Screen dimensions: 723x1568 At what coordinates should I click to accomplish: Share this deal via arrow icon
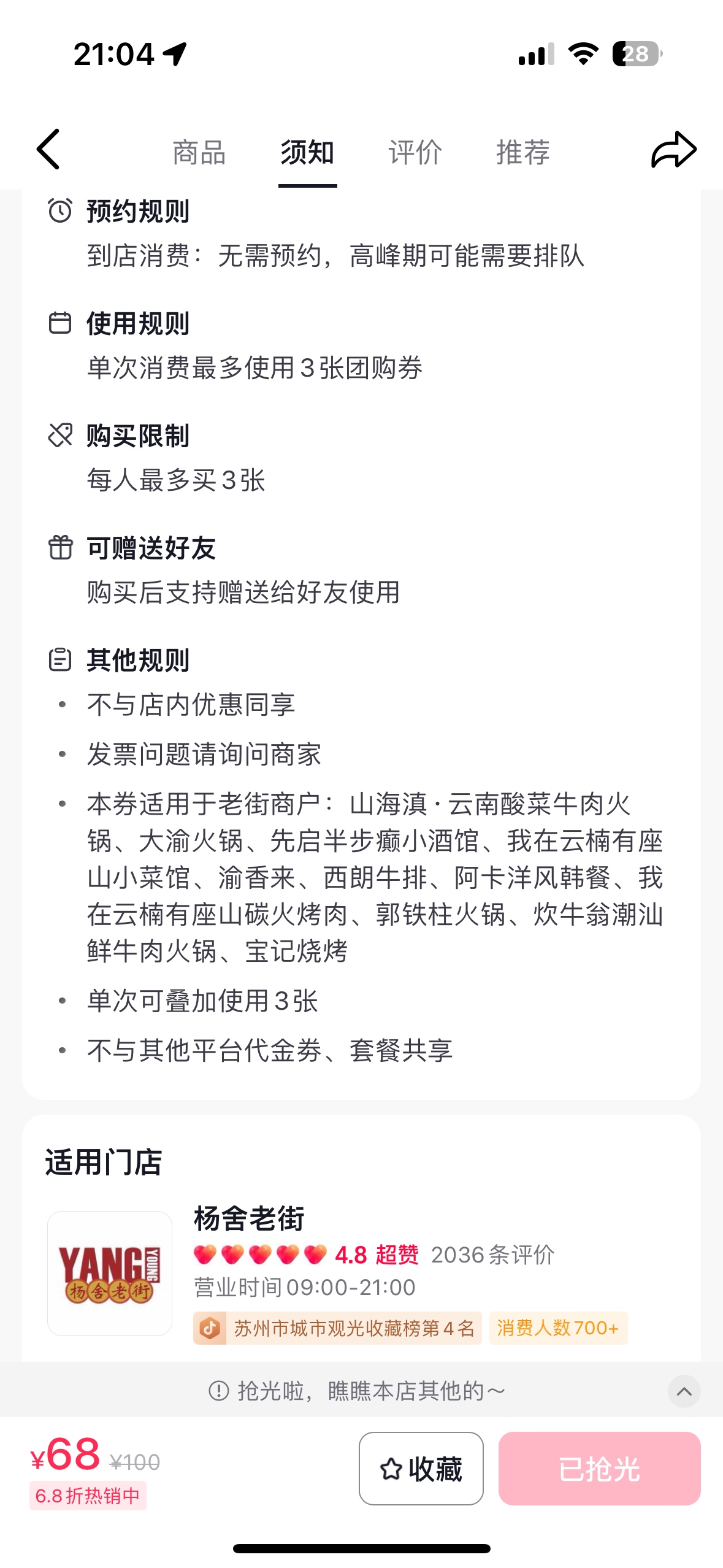tap(673, 150)
